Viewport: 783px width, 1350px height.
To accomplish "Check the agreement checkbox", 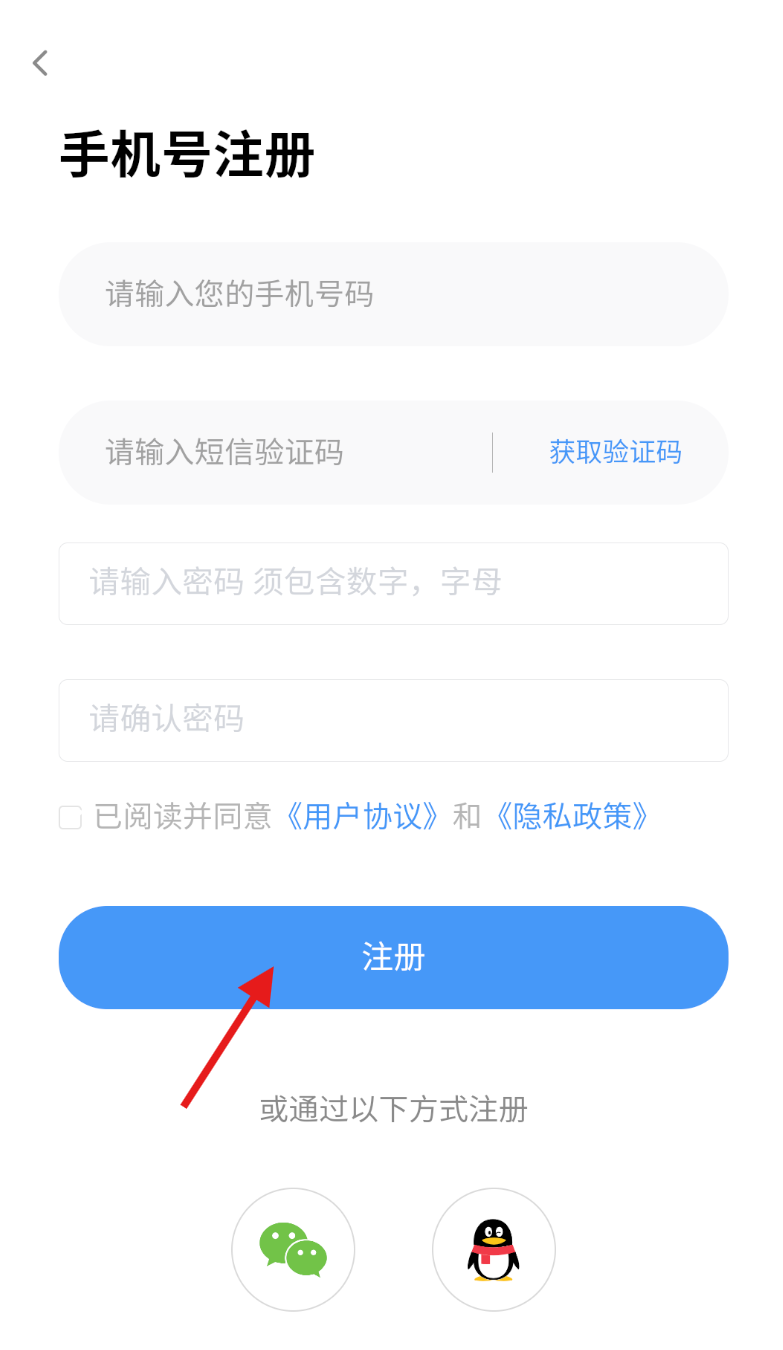I will (x=70, y=818).
